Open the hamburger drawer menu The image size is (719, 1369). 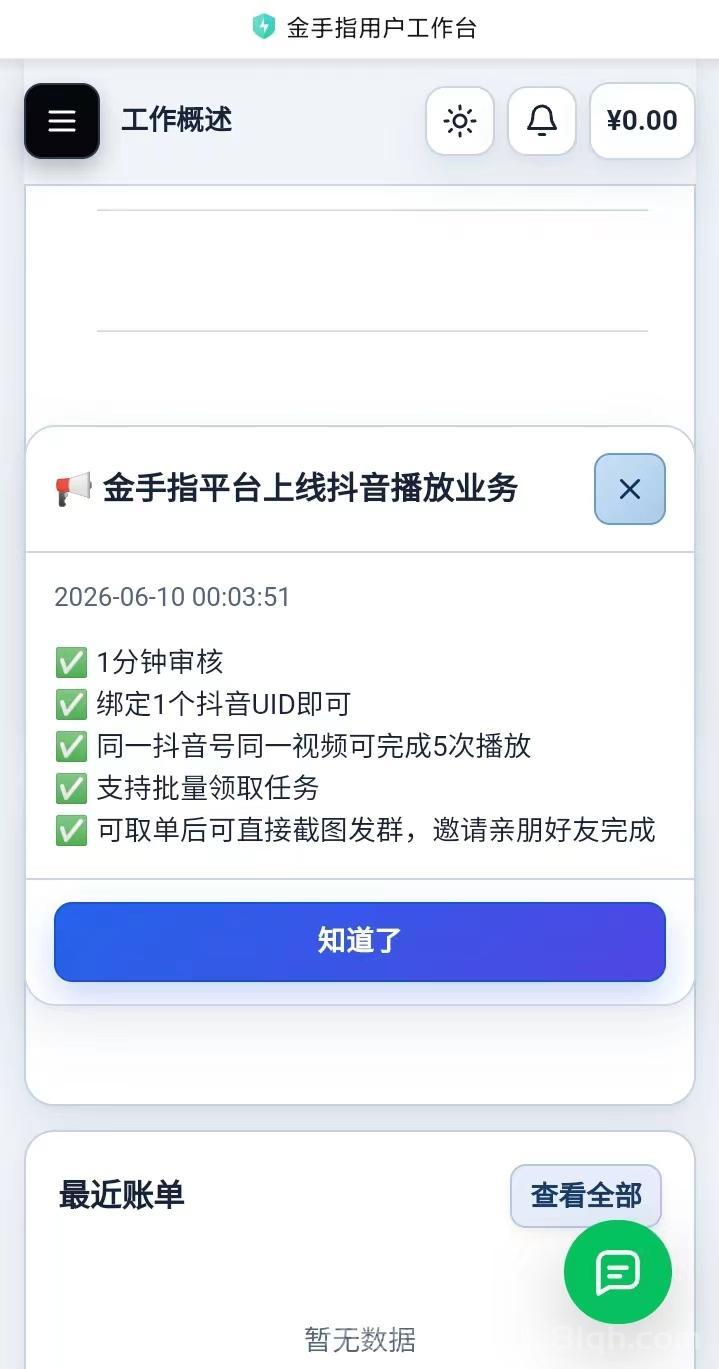[x=62, y=121]
